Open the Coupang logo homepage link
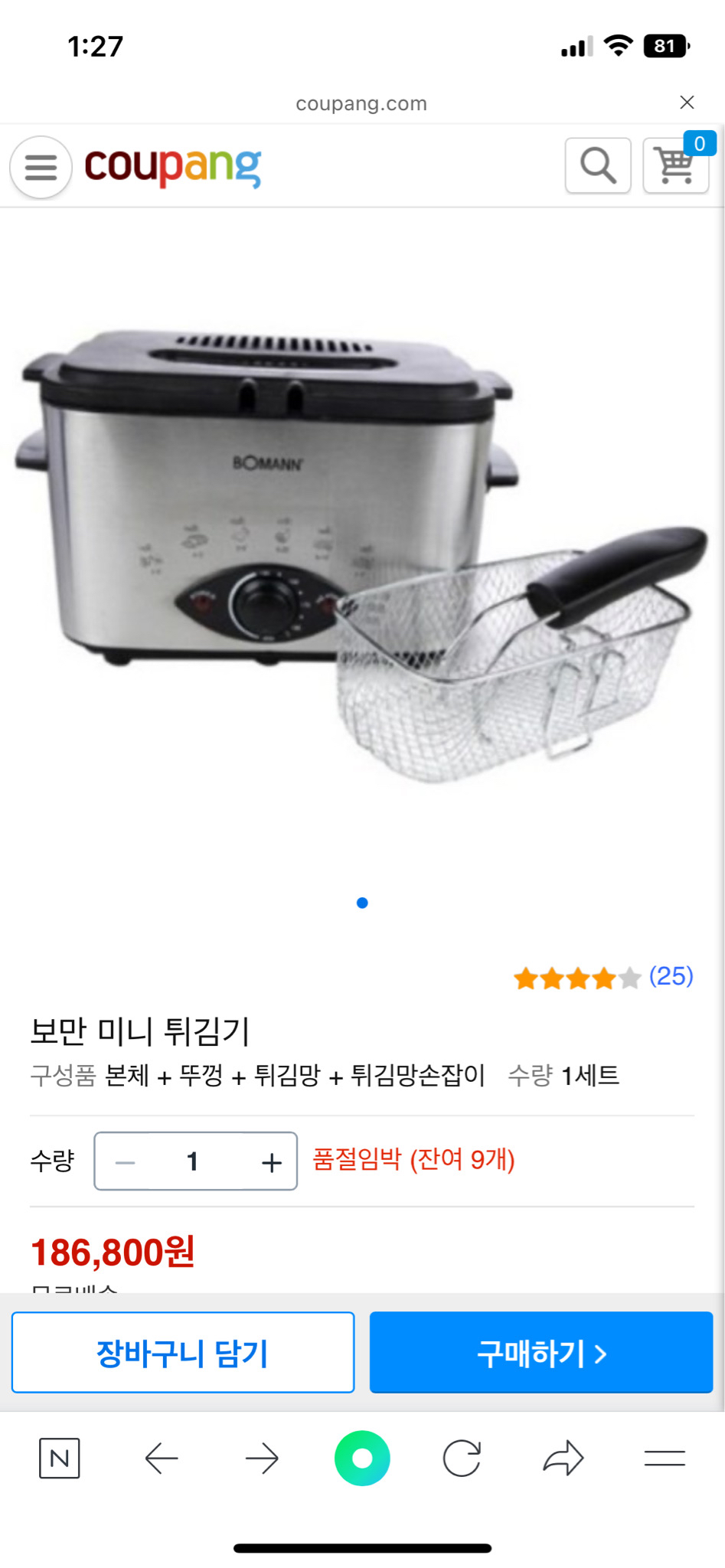Viewport: 725px width, 1568px height. click(174, 166)
